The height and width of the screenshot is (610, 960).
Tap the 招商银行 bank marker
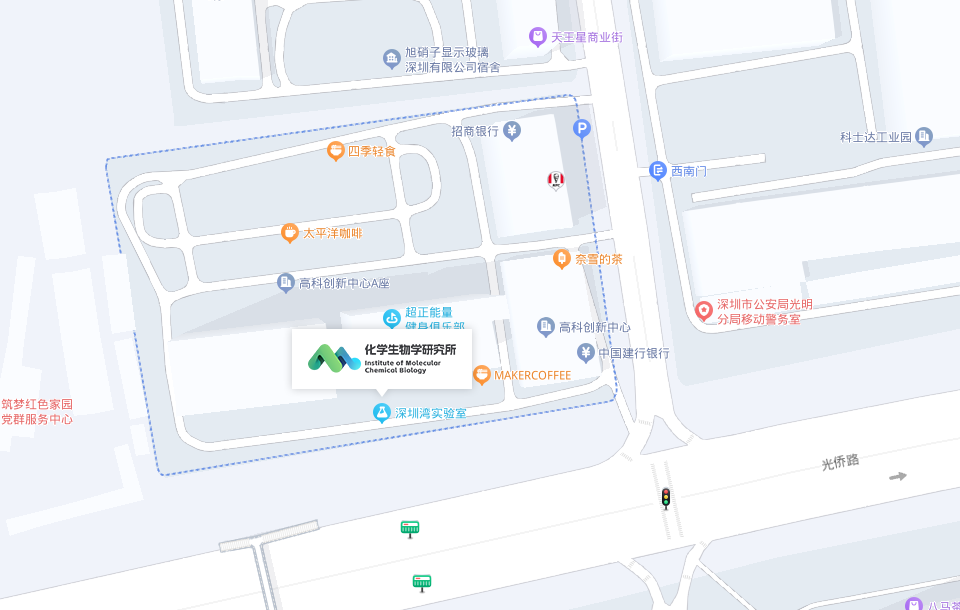pos(512,131)
